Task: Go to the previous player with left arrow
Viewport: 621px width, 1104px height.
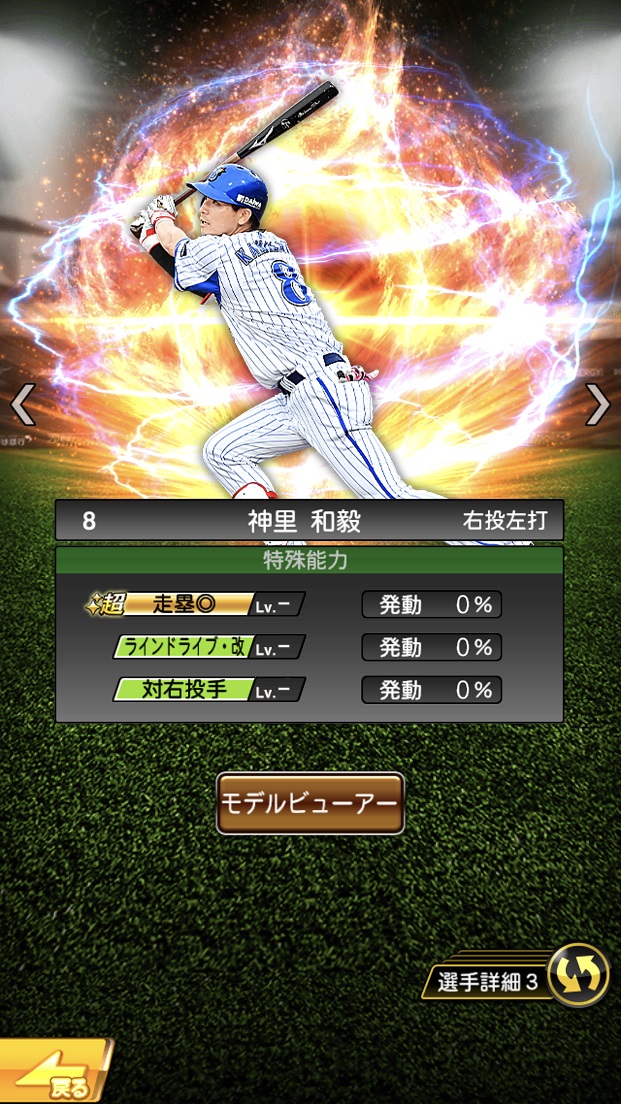Action: pos(22,405)
